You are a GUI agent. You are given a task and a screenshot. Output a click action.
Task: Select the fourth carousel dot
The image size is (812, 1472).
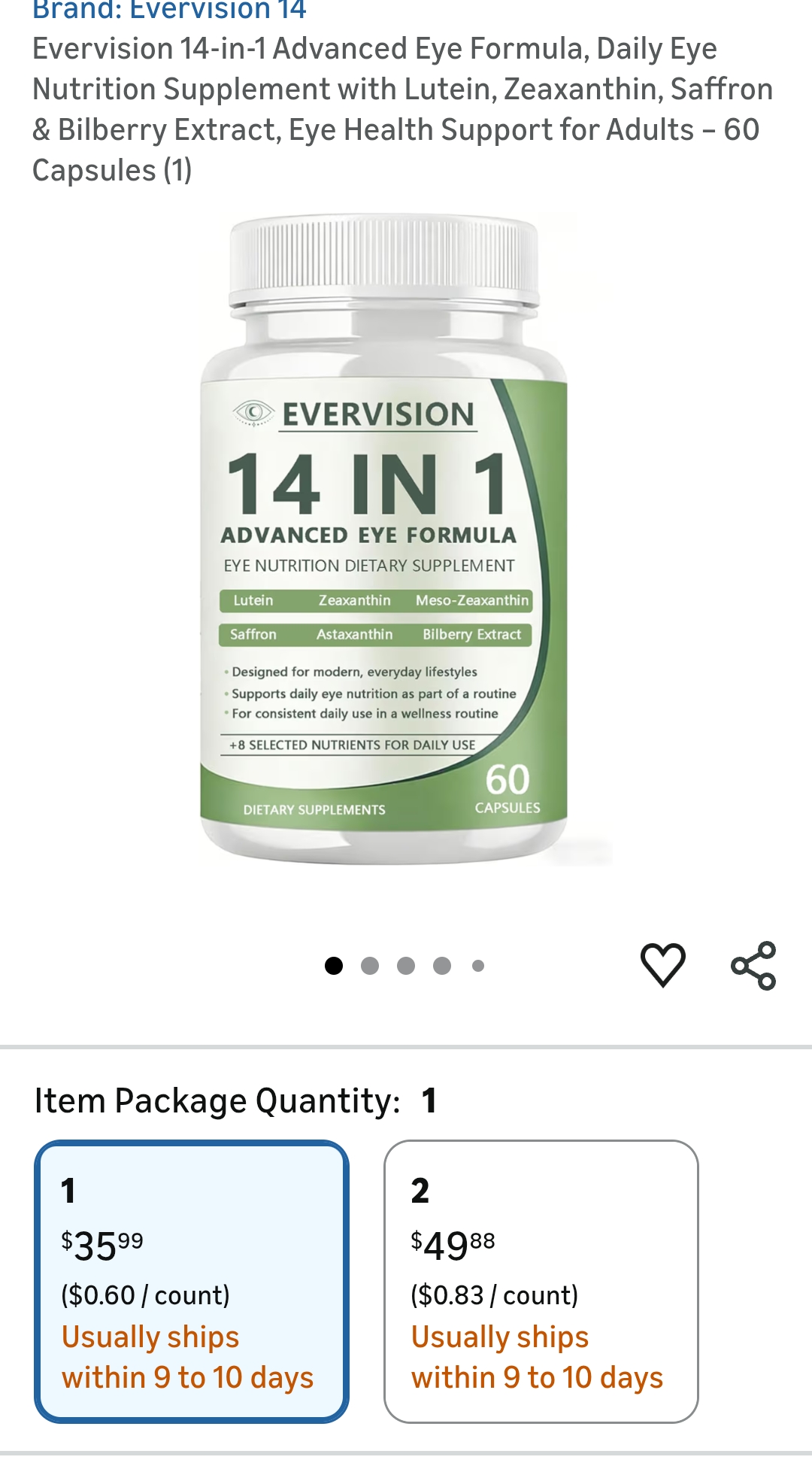coord(441,965)
